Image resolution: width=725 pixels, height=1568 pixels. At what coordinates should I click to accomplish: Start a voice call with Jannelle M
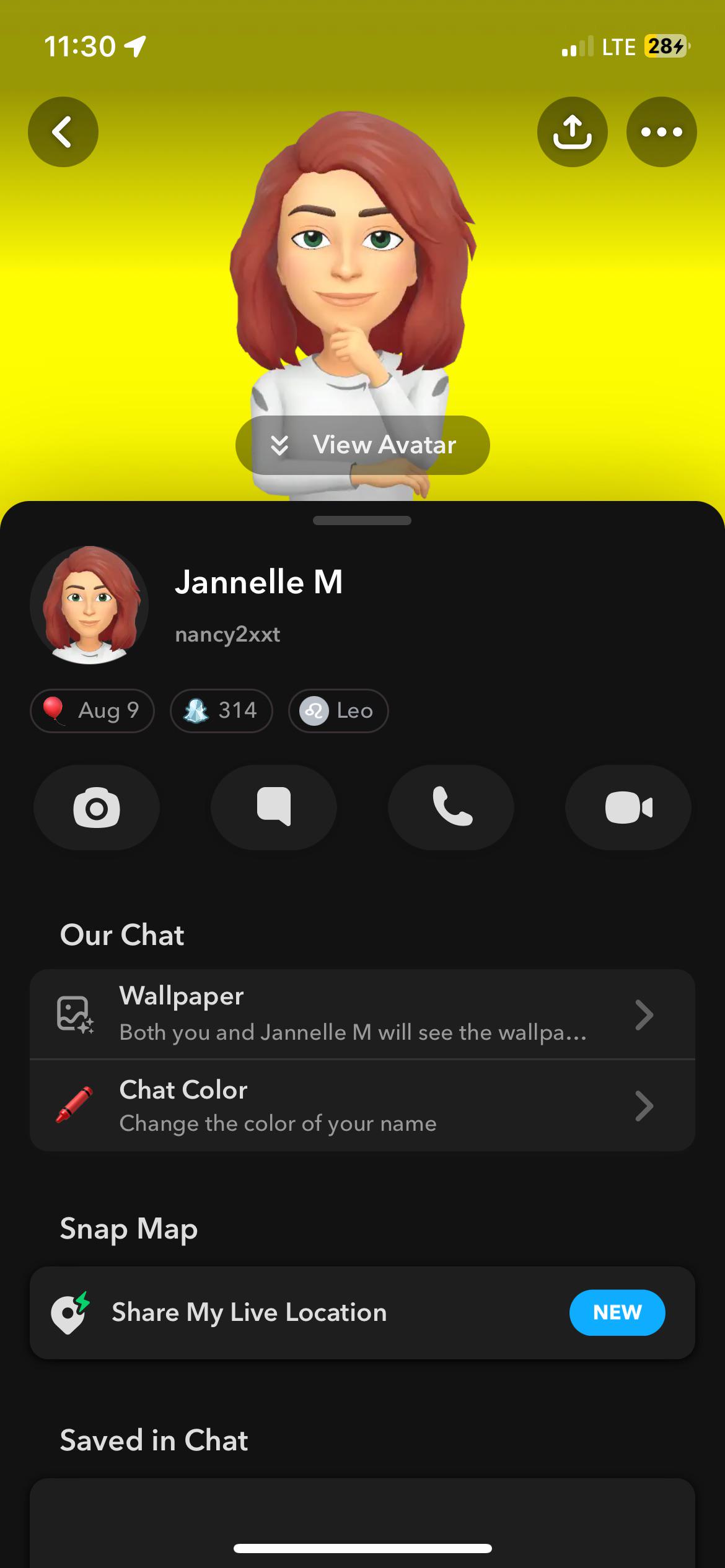(450, 807)
